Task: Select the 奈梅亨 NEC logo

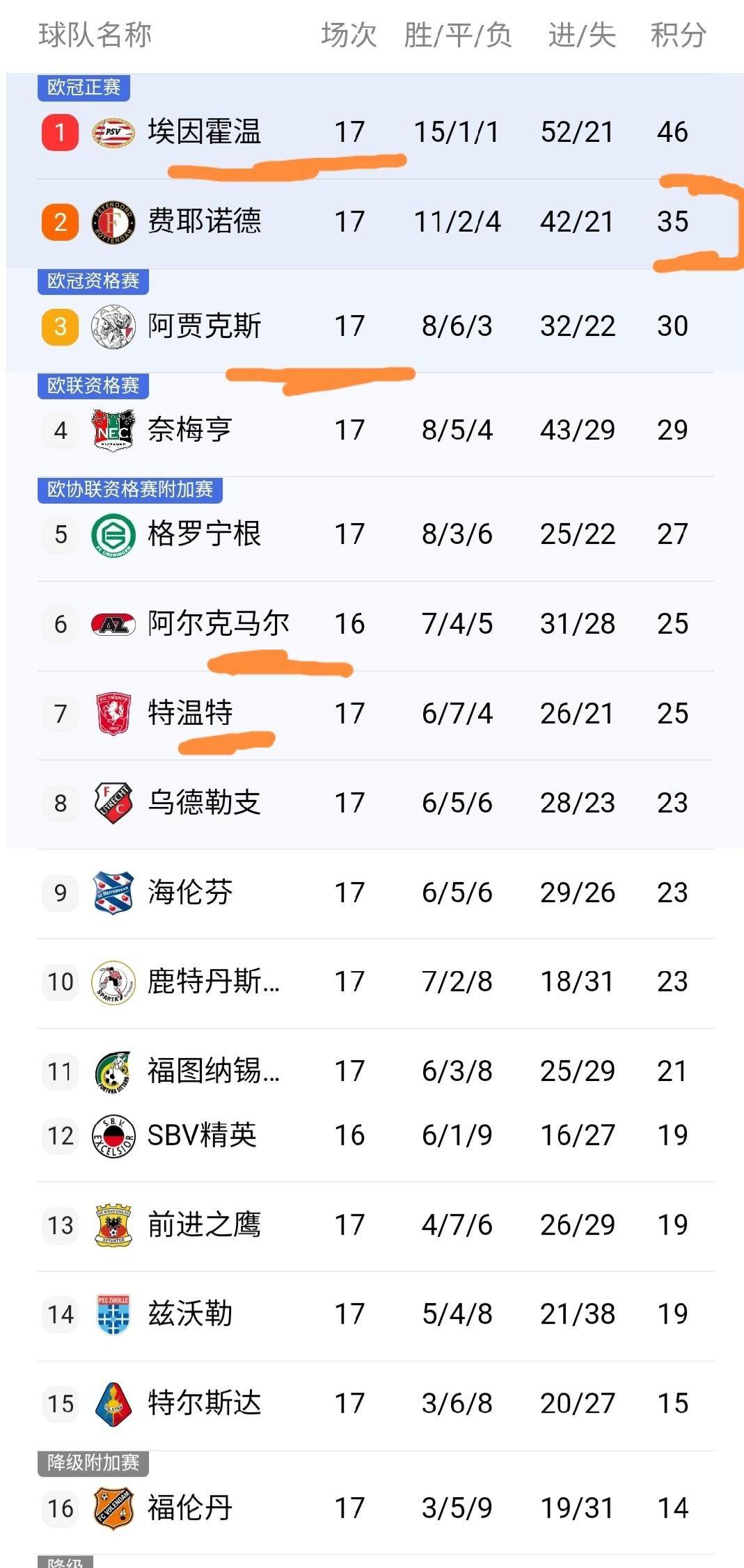Action: click(x=111, y=430)
